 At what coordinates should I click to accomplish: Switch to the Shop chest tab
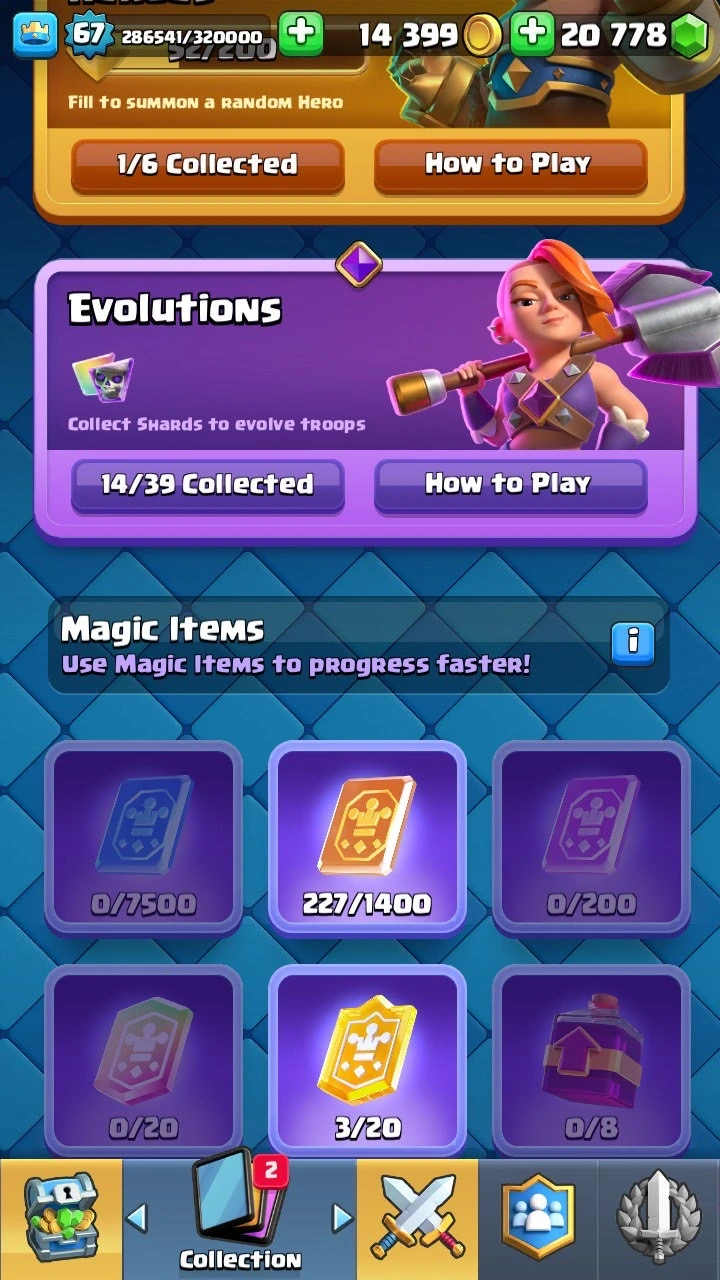(60, 1220)
